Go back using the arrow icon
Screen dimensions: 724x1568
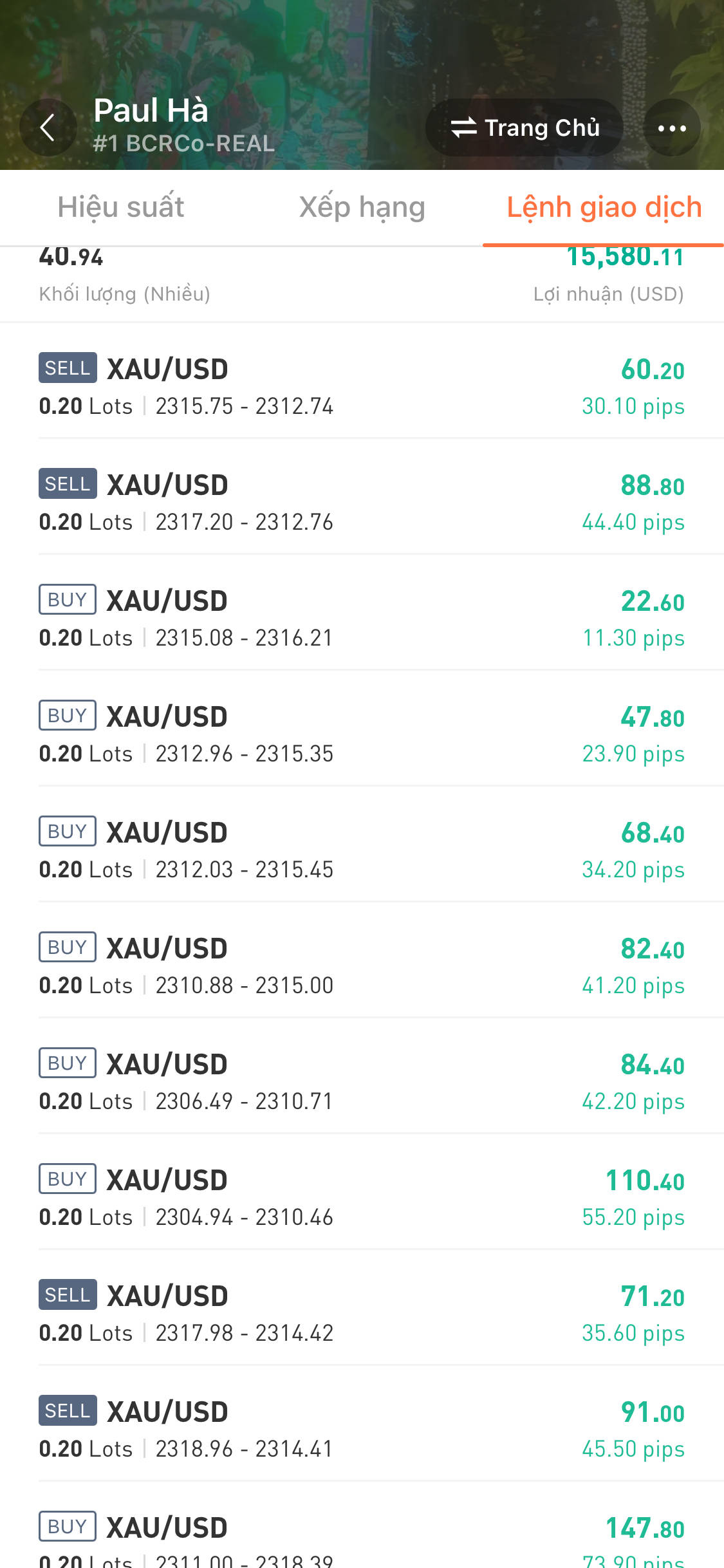(48, 127)
